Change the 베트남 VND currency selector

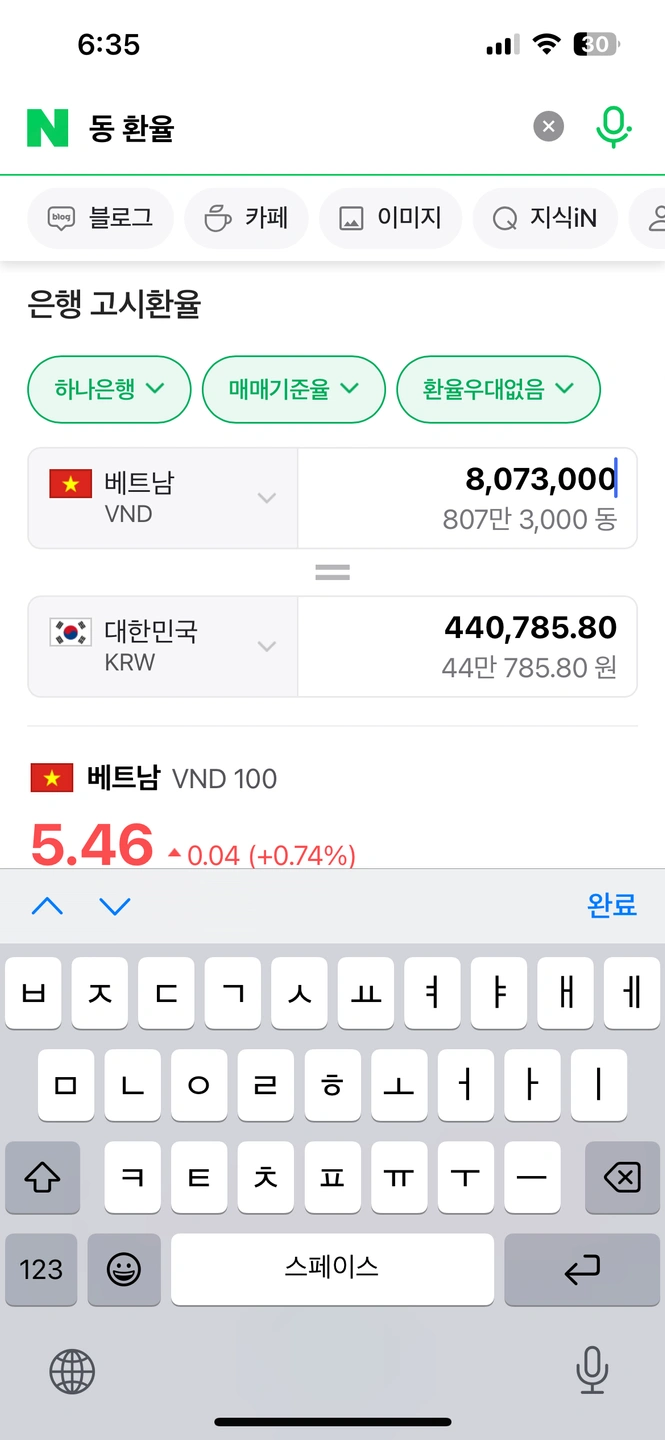coord(163,498)
